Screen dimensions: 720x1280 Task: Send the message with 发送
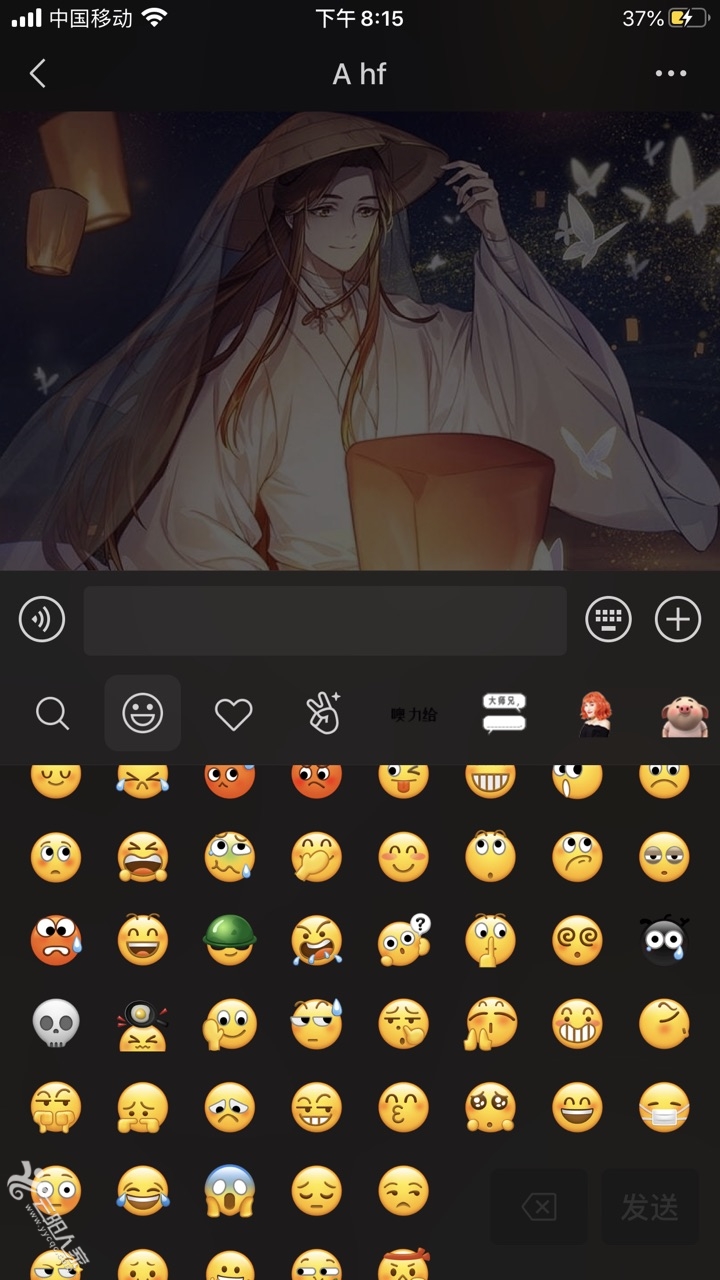point(650,1207)
